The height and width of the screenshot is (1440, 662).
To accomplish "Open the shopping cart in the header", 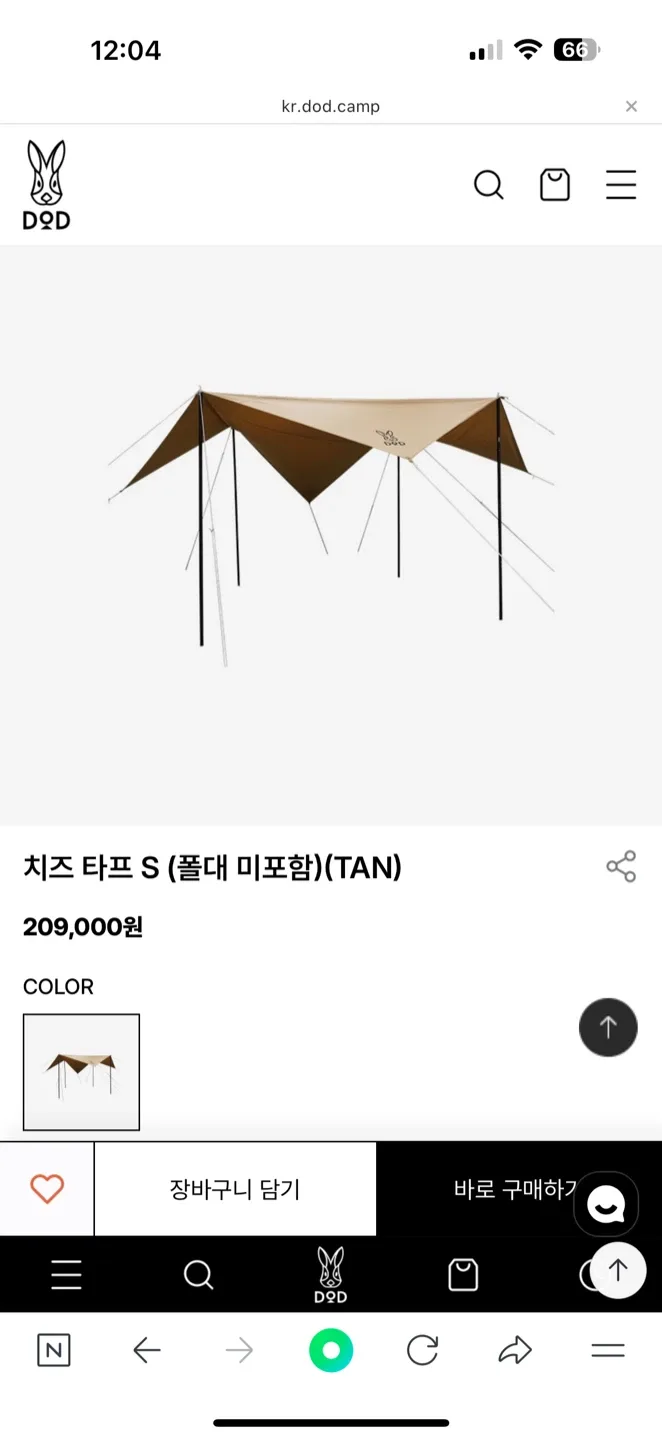I will tap(555, 185).
